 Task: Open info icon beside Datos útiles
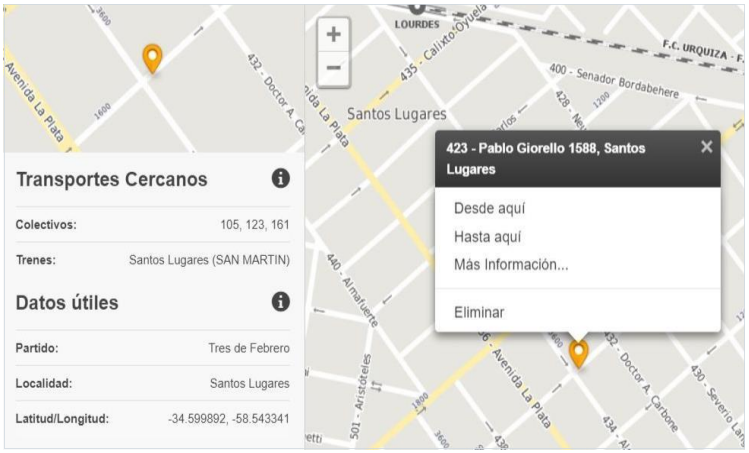281,301
